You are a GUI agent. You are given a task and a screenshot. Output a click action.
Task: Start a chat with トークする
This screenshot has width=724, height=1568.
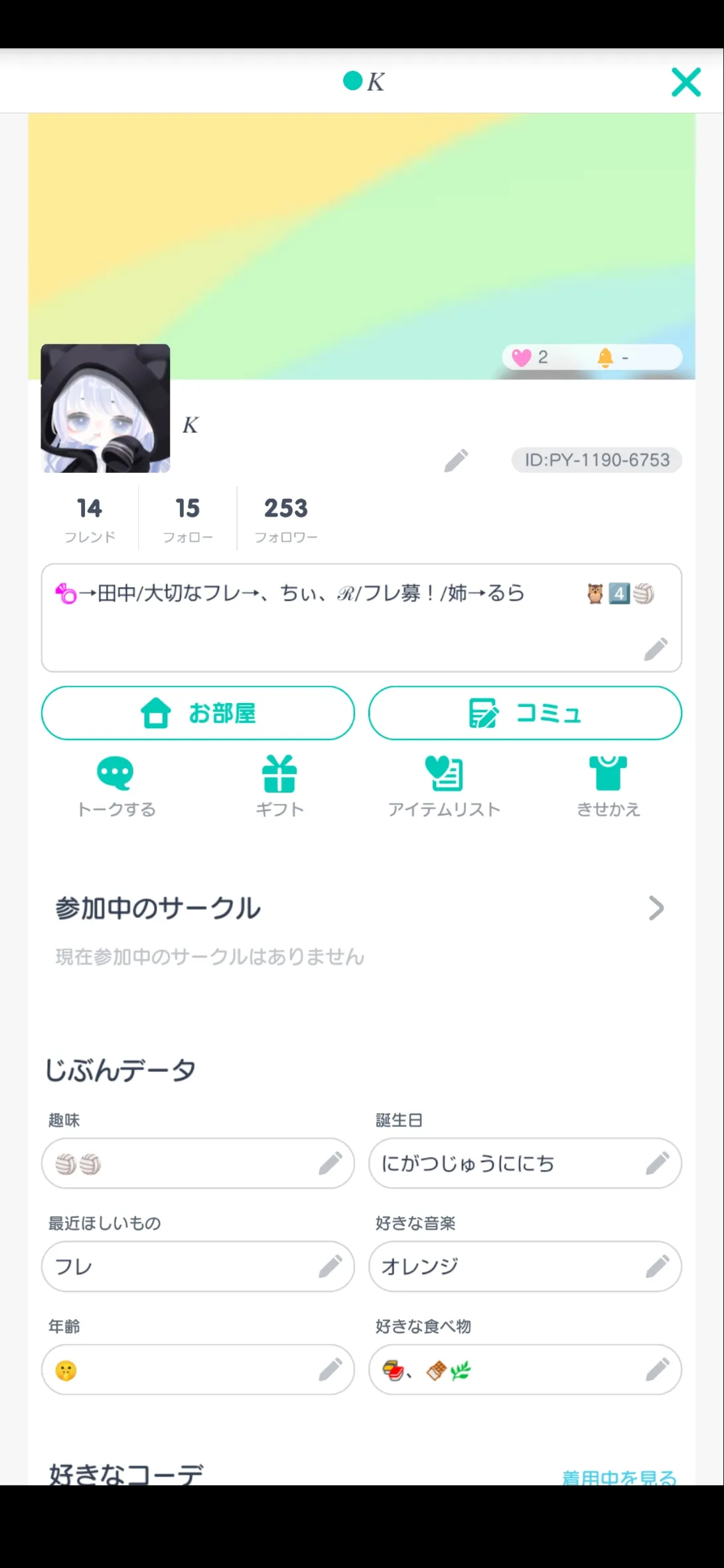point(116,786)
